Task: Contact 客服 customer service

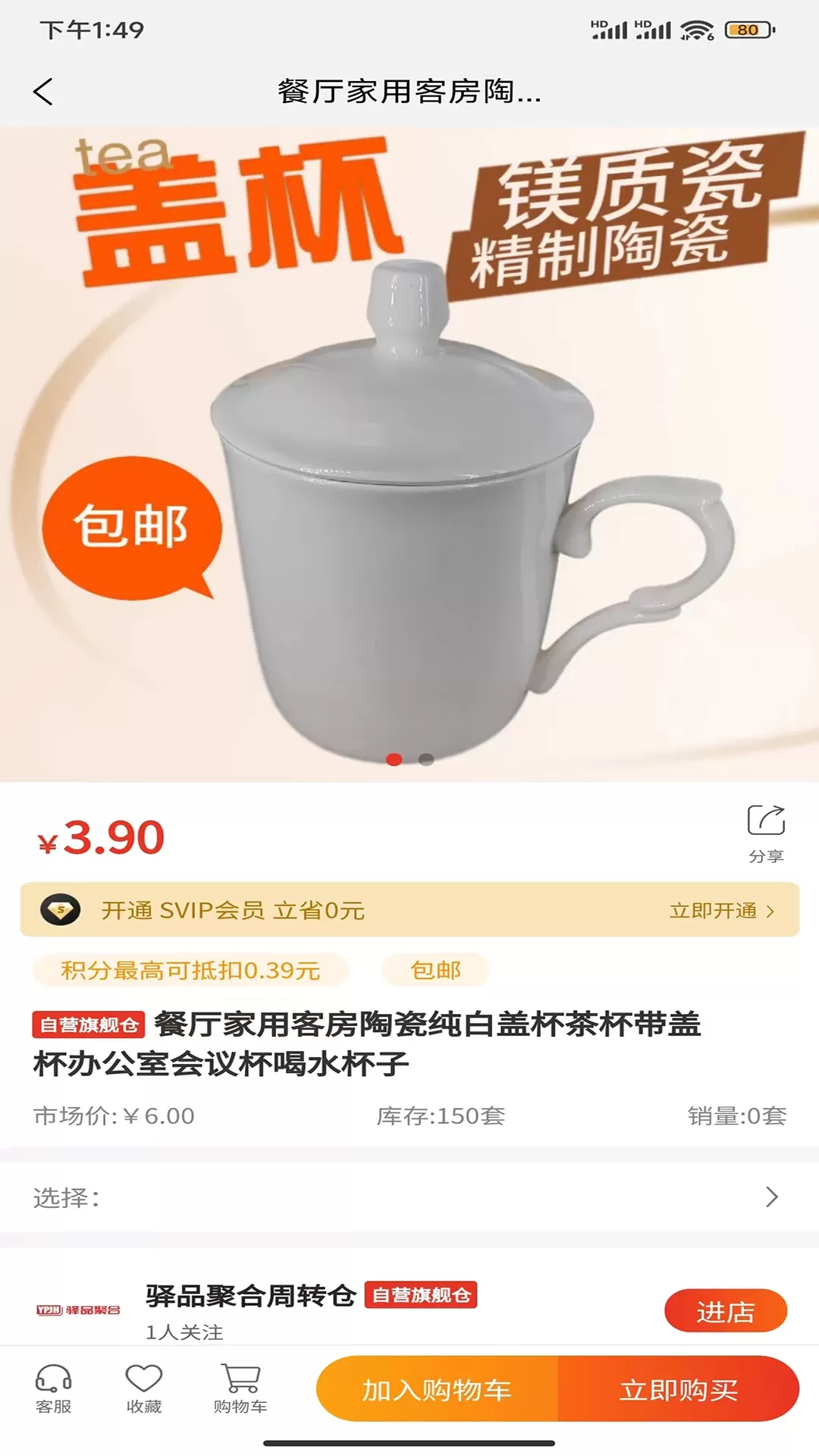Action: point(53,1389)
